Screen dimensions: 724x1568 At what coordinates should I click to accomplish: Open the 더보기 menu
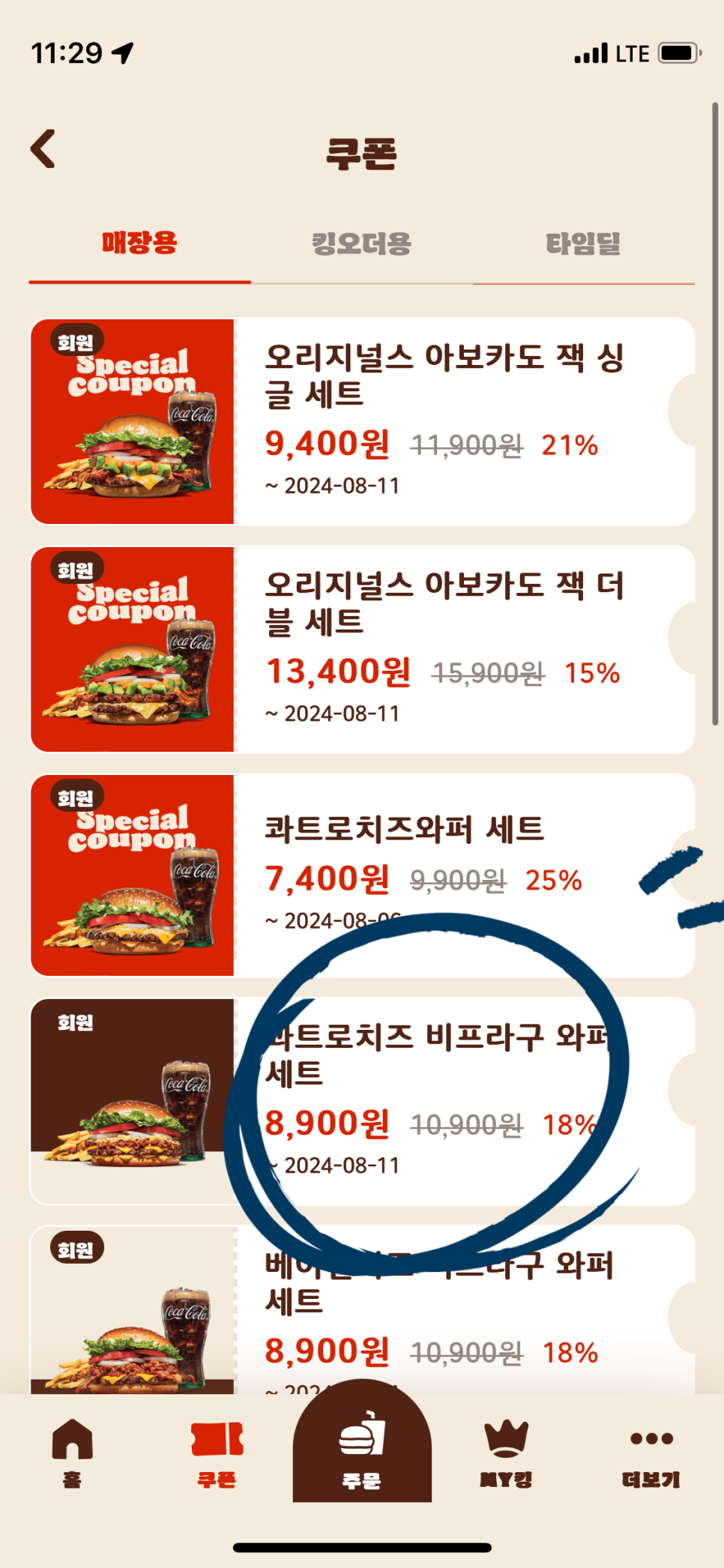pyautogui.click(x=651, y=1453)
